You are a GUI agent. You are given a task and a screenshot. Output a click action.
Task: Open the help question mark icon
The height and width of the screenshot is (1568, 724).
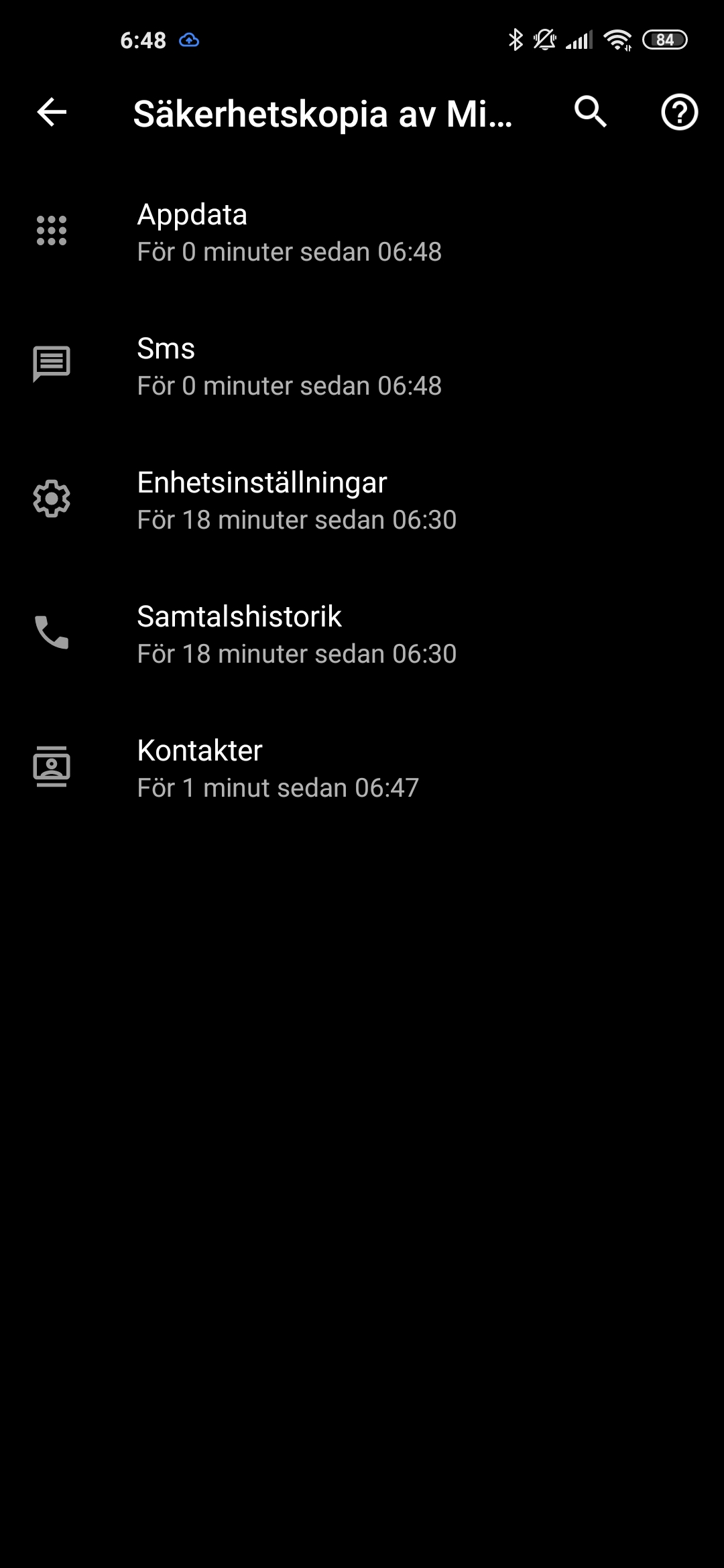tap(679, 112)
